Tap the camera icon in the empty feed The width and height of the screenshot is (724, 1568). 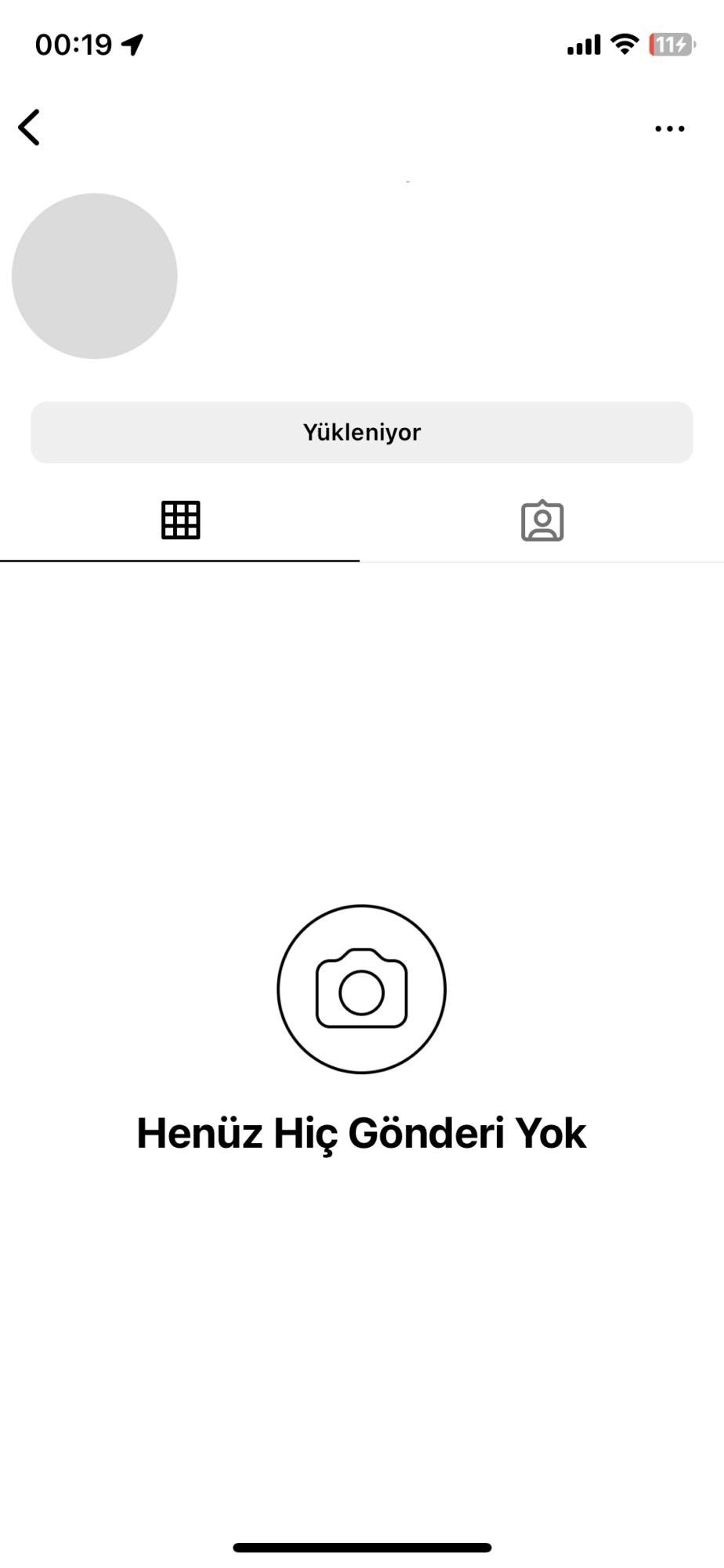coord(362,989)
